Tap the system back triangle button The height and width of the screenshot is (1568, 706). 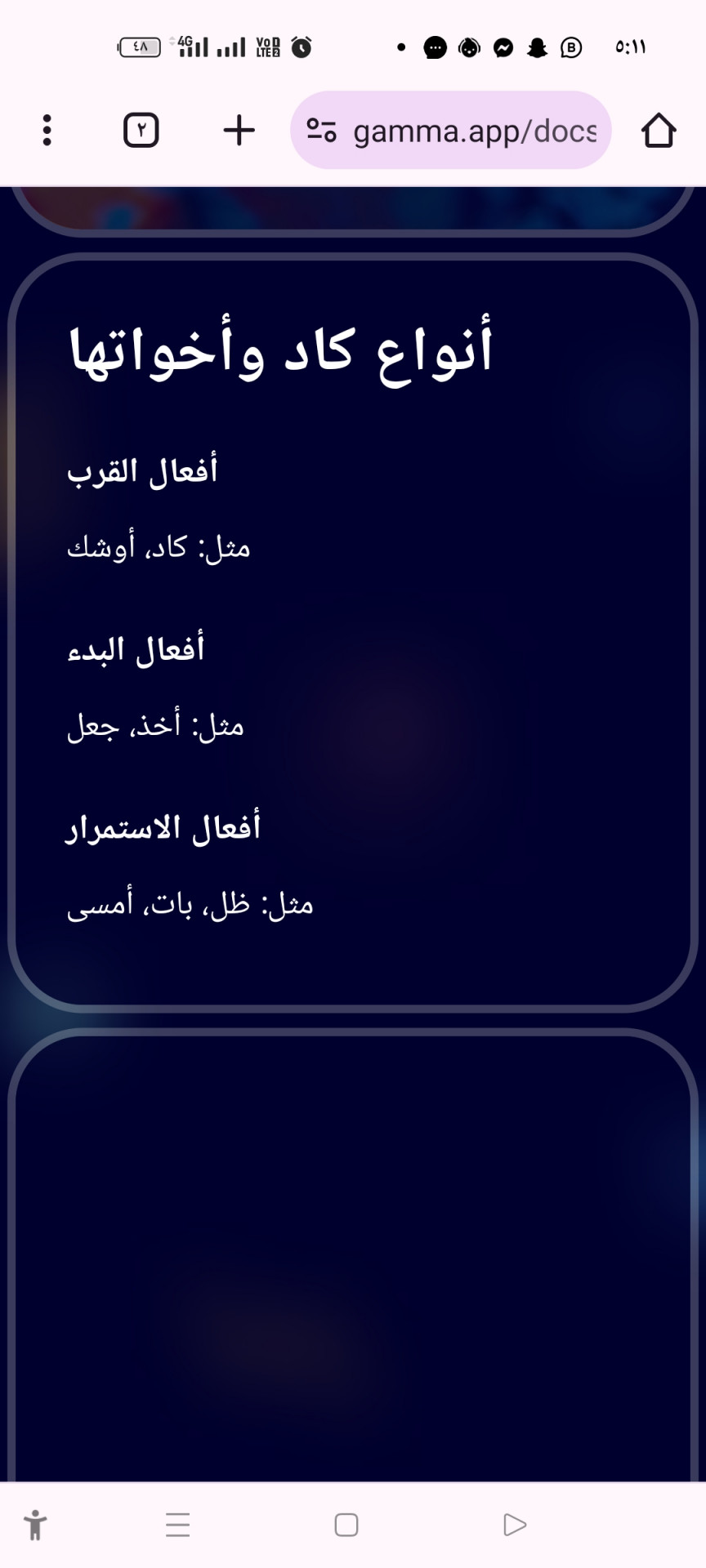pos(515,1525)
